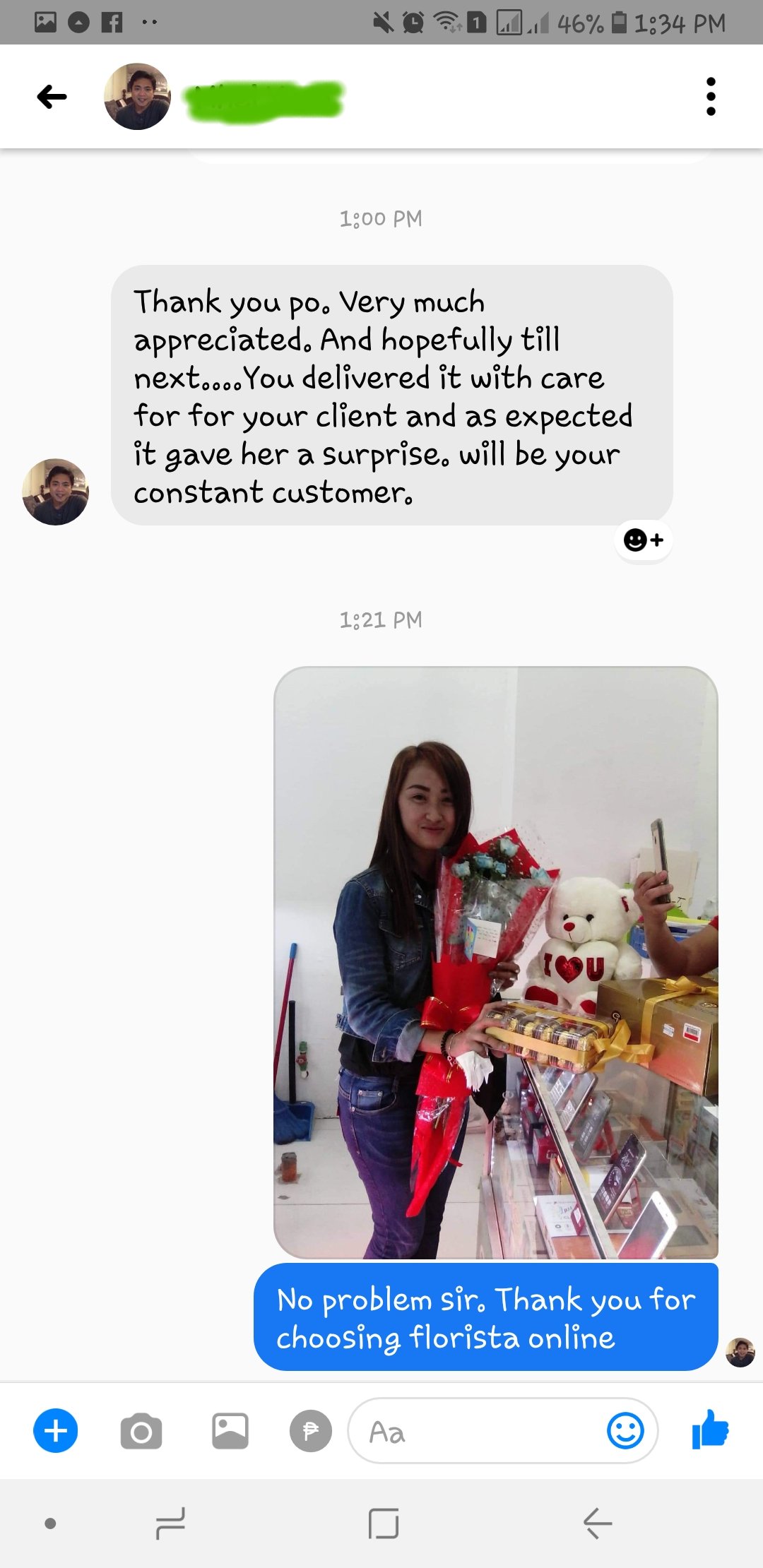763x1568 pixels.
Task: Launch the camera to take a photo
Action: [141, 1432]
